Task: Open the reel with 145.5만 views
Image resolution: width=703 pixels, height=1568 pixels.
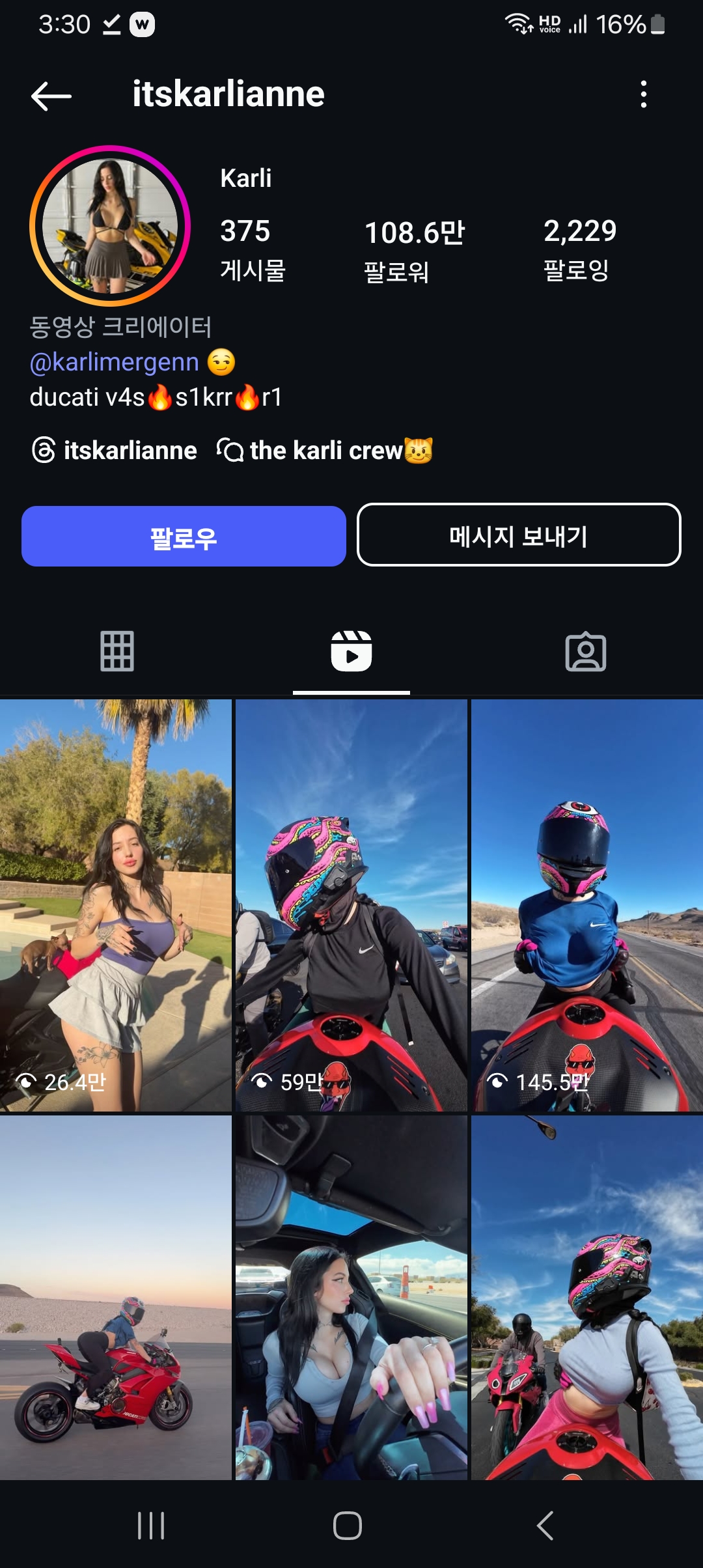Action: coord(586,905)
